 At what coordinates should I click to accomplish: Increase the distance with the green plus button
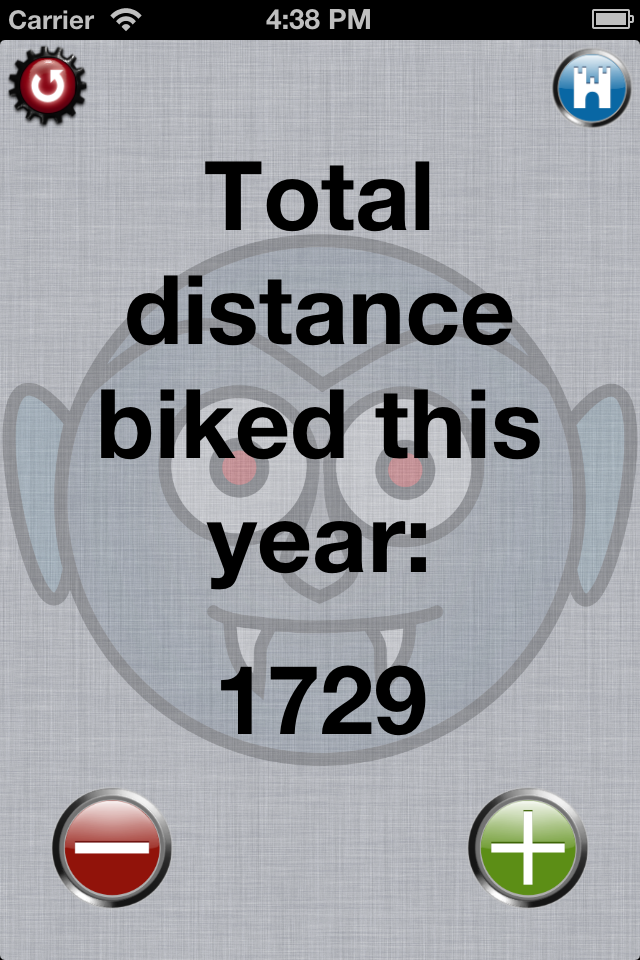(x=527, y=848)
